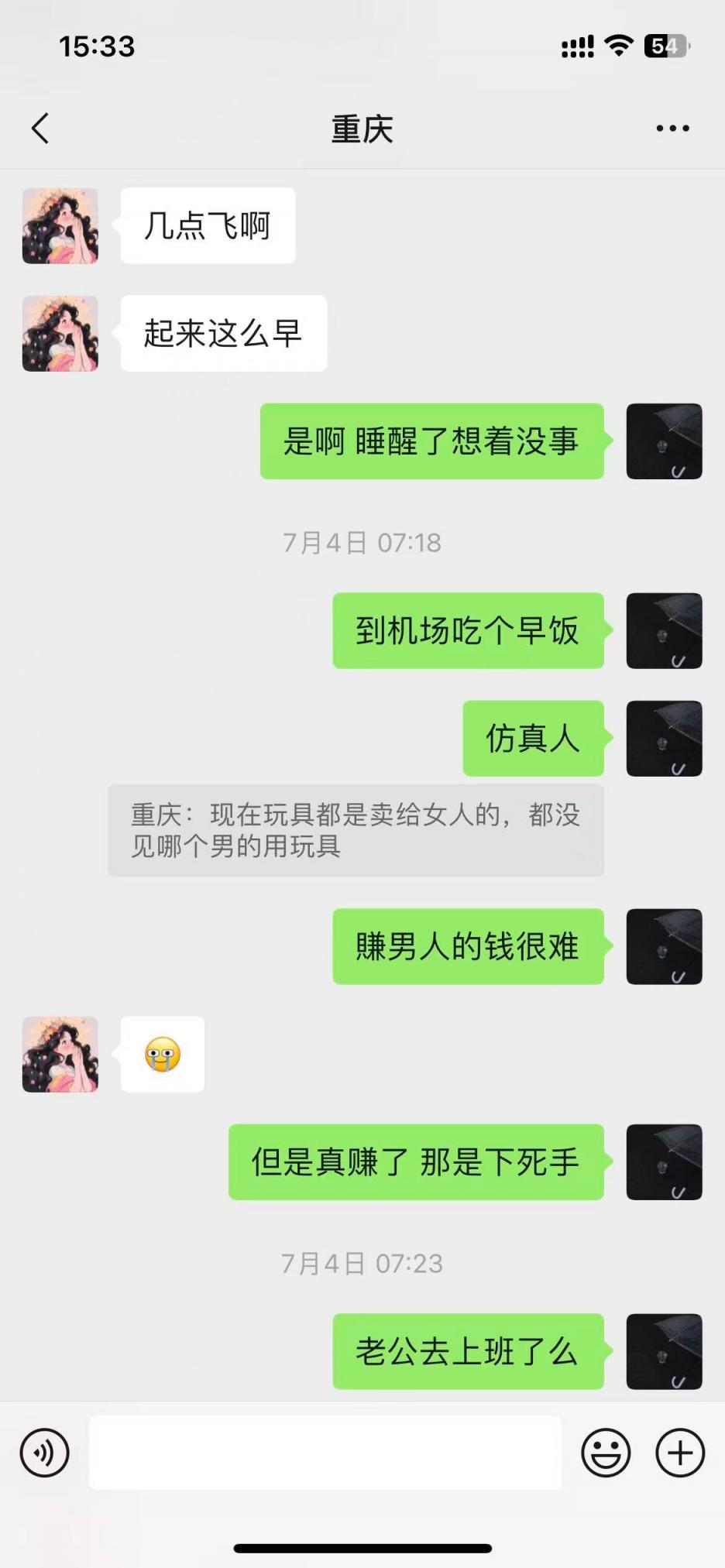
Task: Open contact avatar beside 几点飞啊
Action: click(60, 226)
